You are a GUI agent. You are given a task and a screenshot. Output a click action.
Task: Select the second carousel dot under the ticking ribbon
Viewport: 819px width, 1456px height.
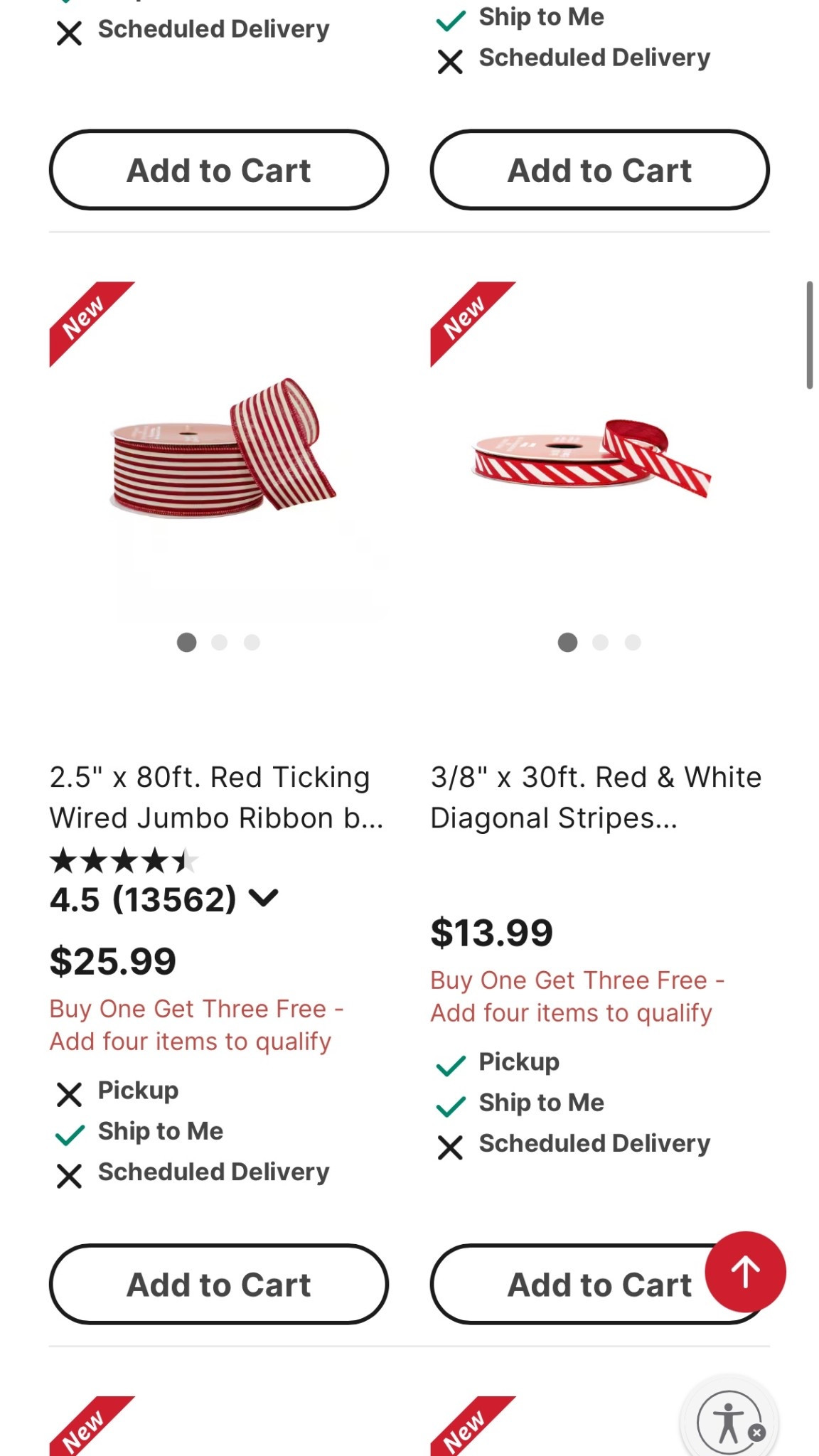coord(220,642)
